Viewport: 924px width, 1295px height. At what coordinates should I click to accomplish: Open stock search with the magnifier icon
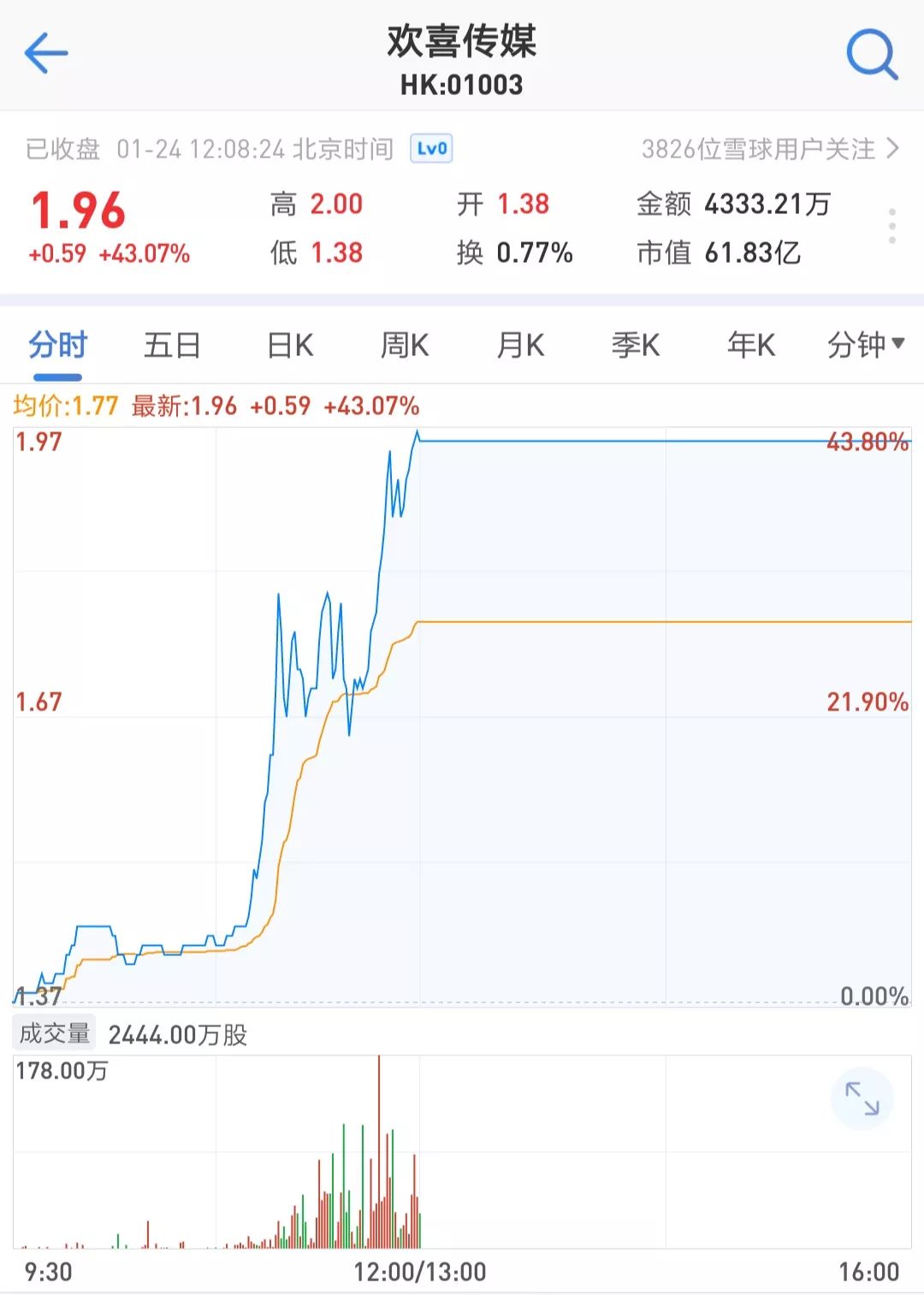point(870,52)
